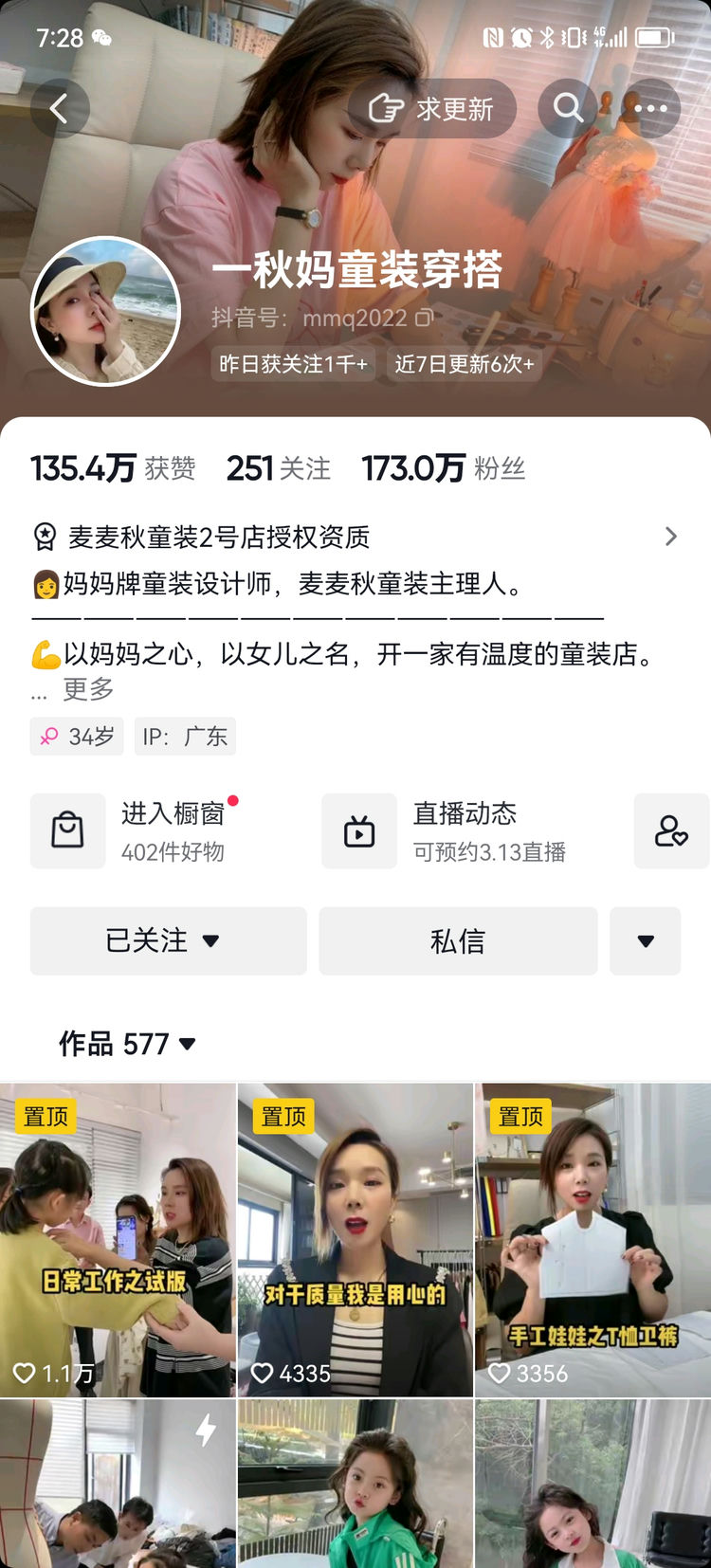Go back using the top-left arrow
Image resolution: width=711 pixels, height=1568 pixels.
tap(60, 109)
